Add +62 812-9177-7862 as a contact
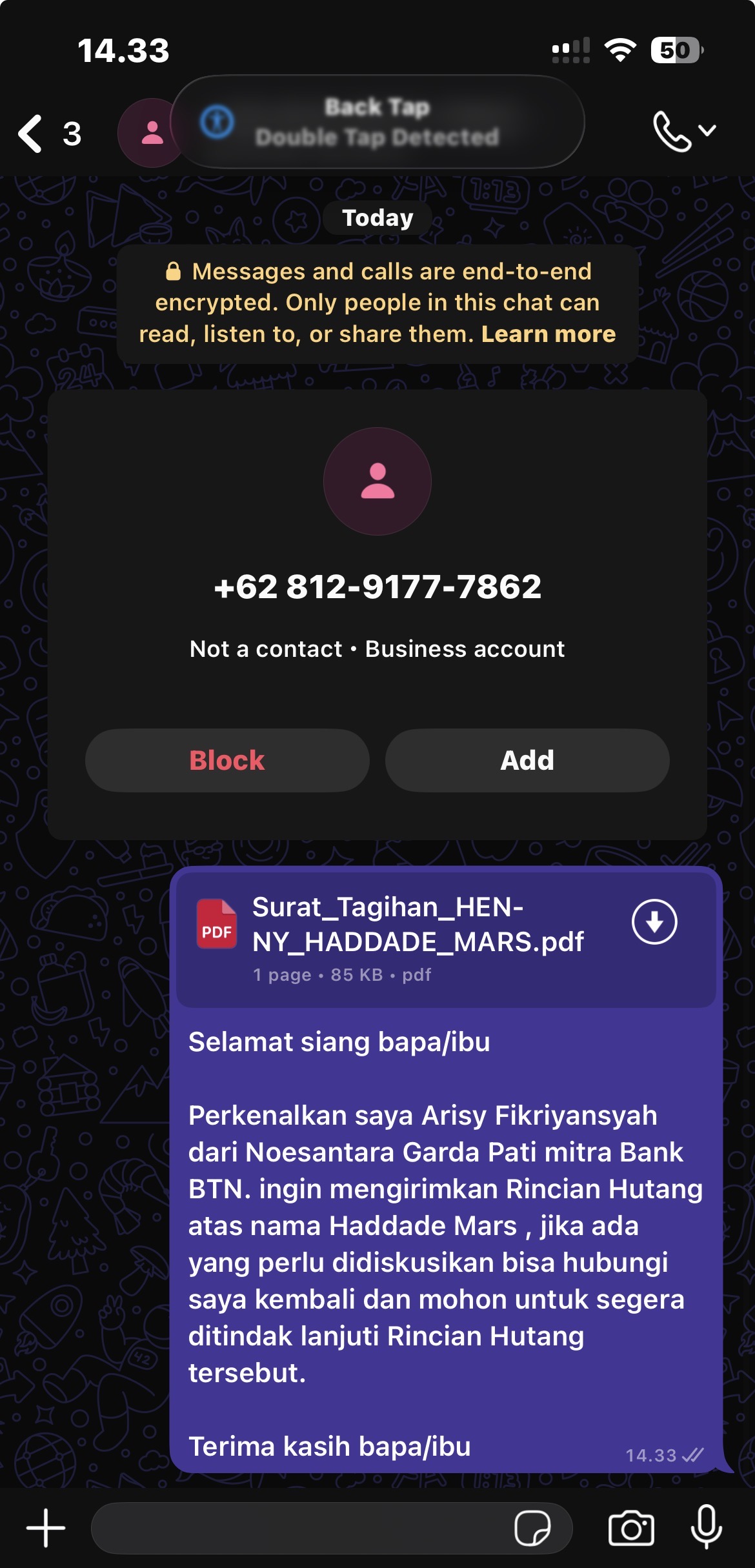The width and height of the screenshot is (755, 1568). point(528,760)
